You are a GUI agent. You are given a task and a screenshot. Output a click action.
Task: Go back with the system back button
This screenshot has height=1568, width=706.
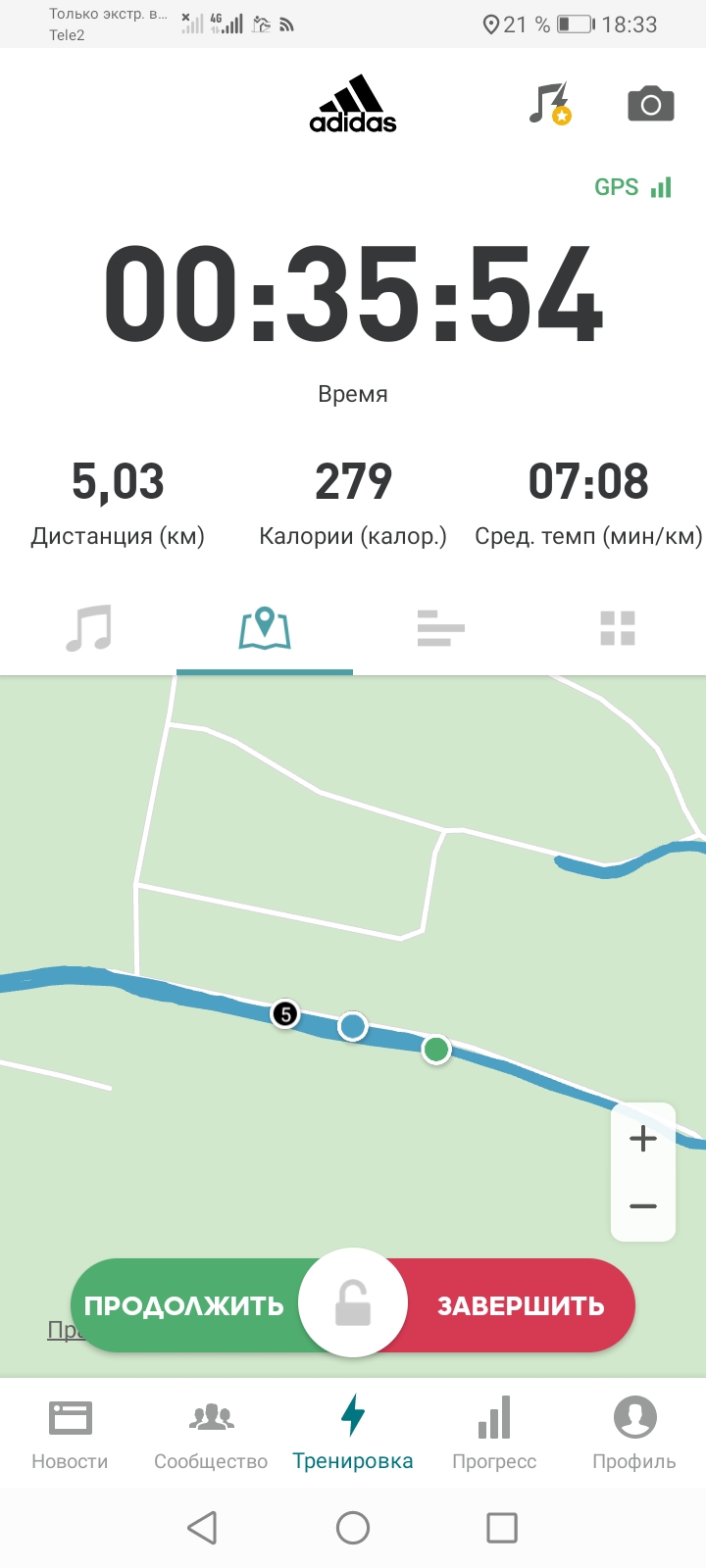click(x=202, y=1528)
